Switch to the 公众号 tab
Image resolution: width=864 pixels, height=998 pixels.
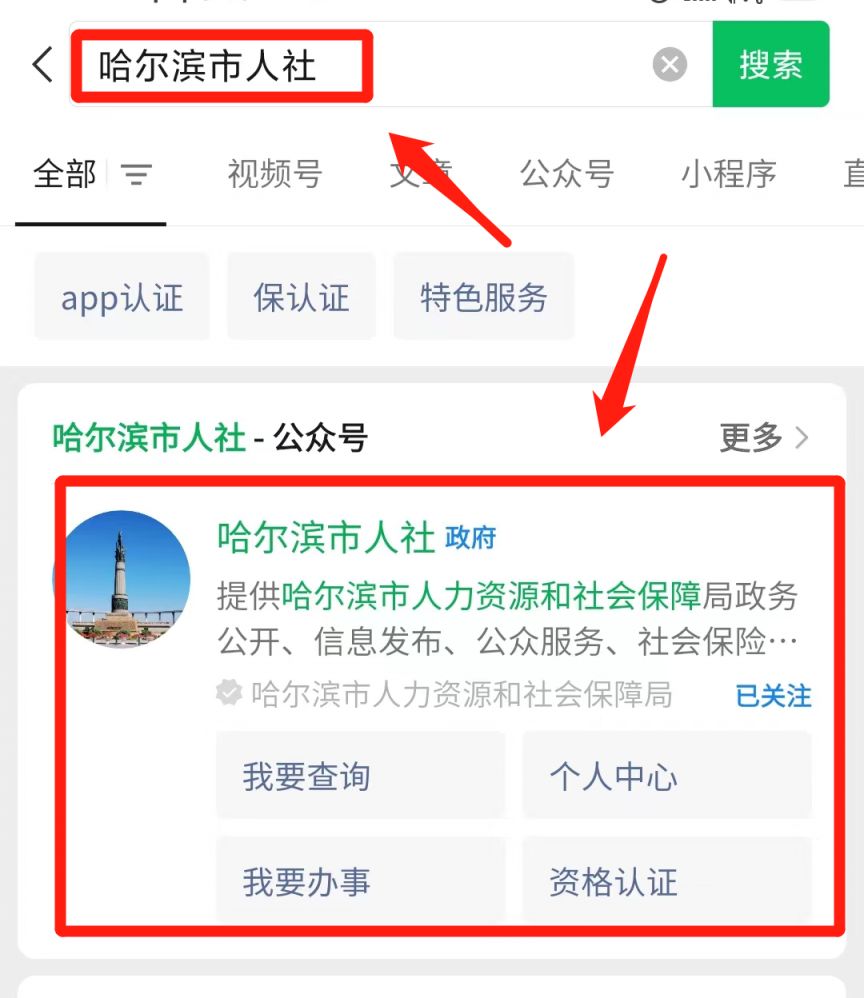point(566,174)
